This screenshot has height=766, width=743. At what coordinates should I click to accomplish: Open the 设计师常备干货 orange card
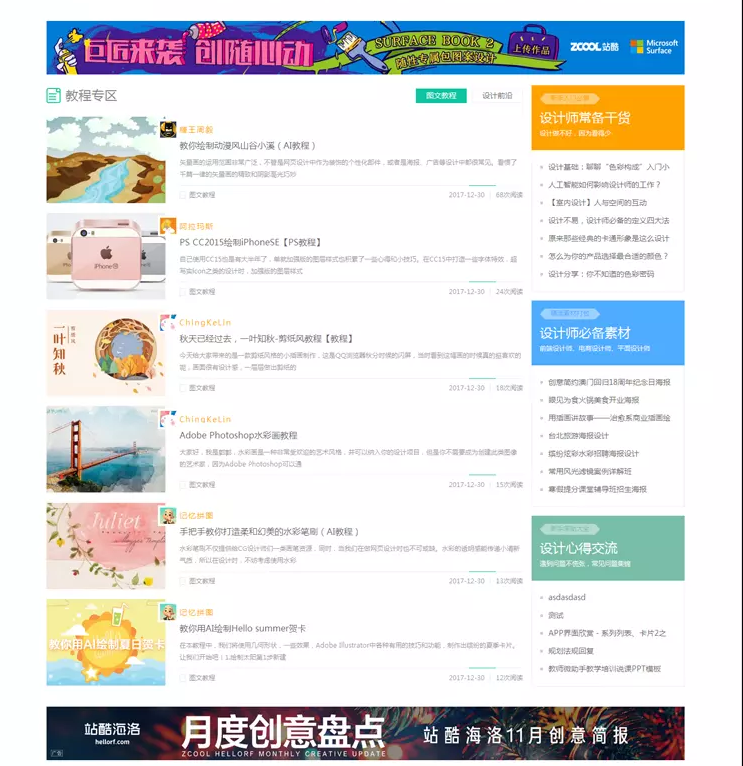(608, 118)
